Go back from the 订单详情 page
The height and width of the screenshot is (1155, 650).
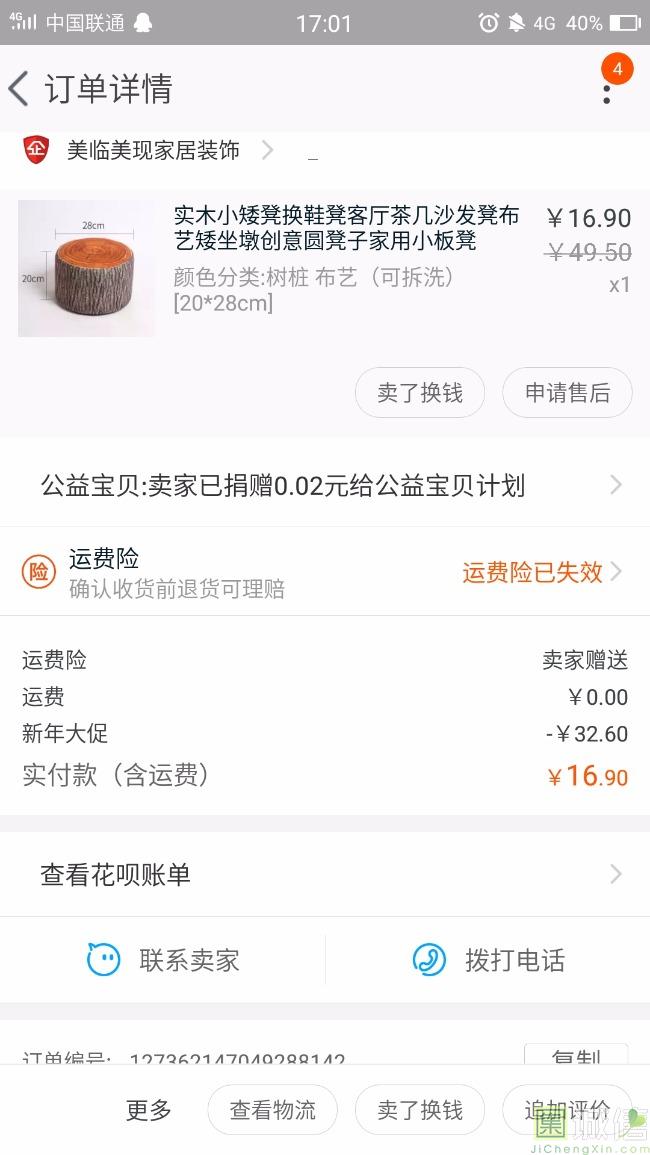click(x=20, y=89)
